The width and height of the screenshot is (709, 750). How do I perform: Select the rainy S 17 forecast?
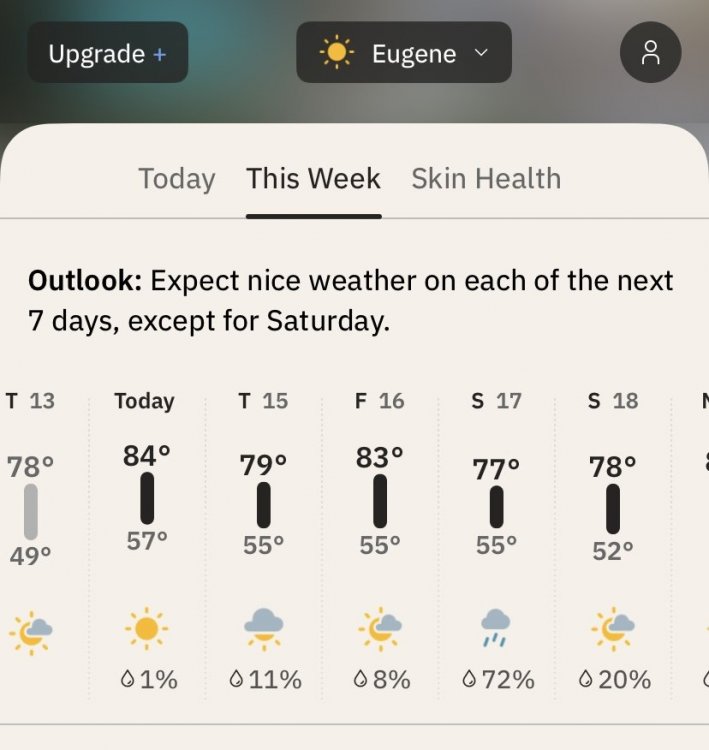[x=496, y=540]
